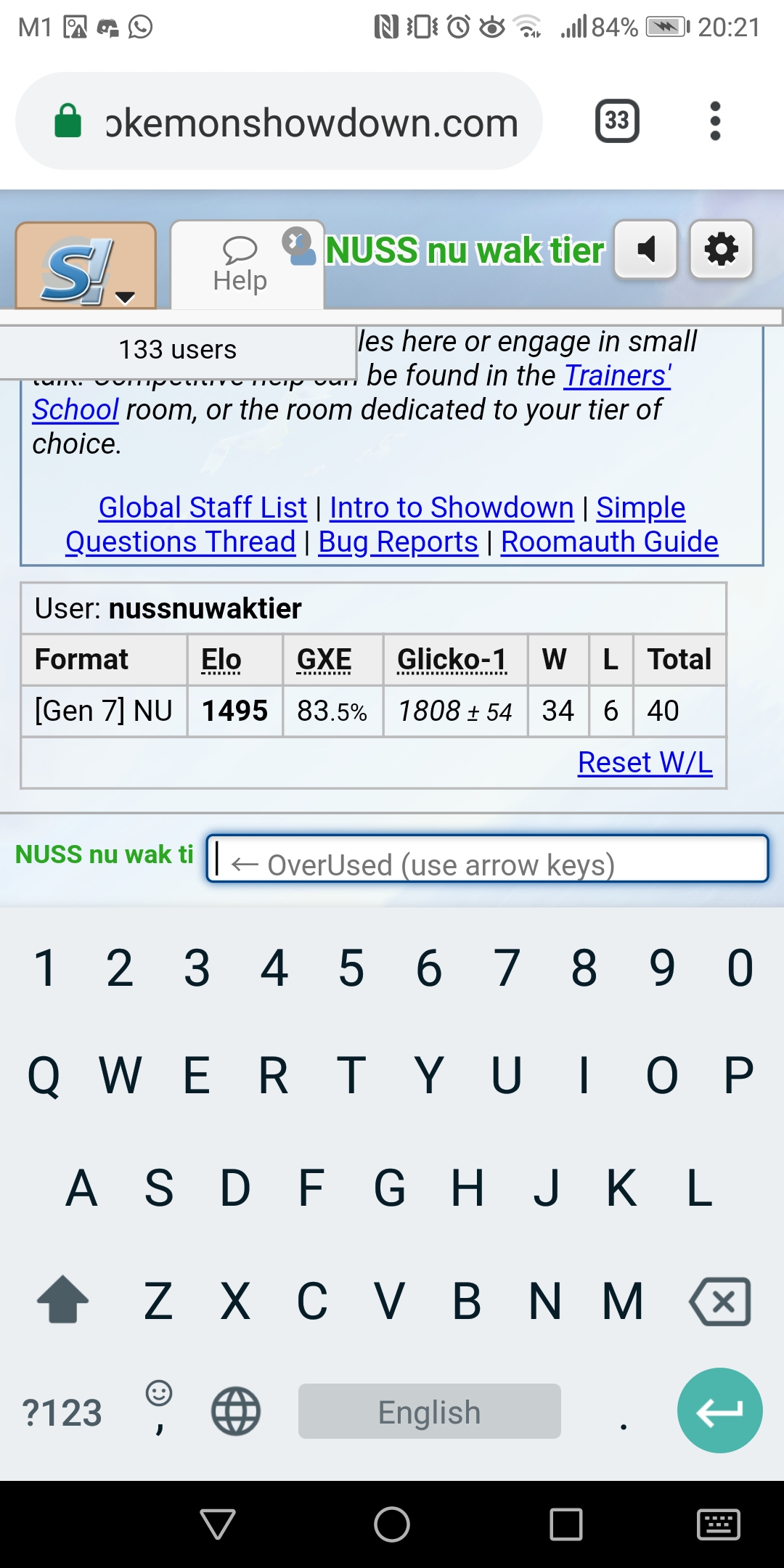784x1568 pixels.
Task: Open the Global Staff List link
Action: tap(203, 507)
